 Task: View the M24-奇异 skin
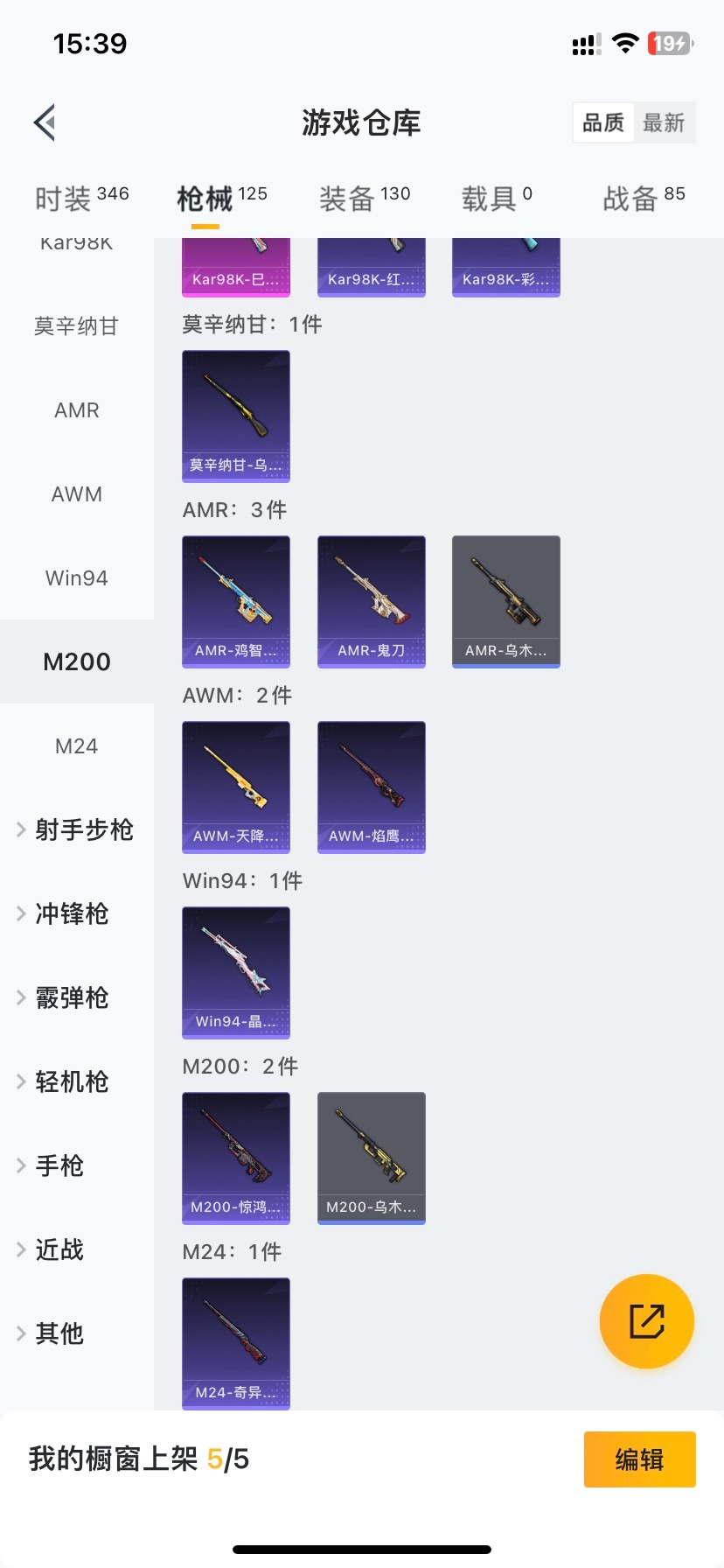tap(236, 1343)
